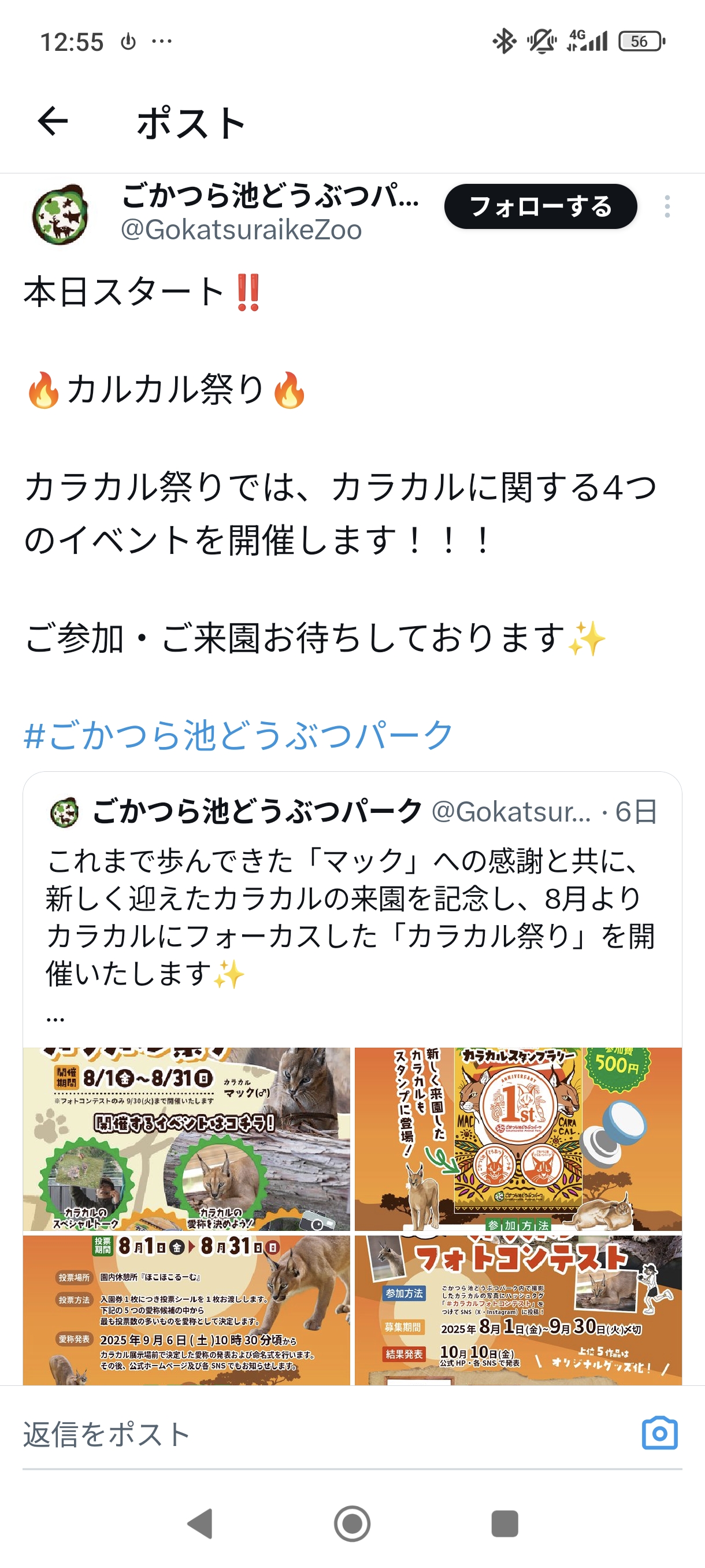Attach a photo with the camera icon
The width and height of the screenshot is (705, 1568).
(x=660, y=1433)
